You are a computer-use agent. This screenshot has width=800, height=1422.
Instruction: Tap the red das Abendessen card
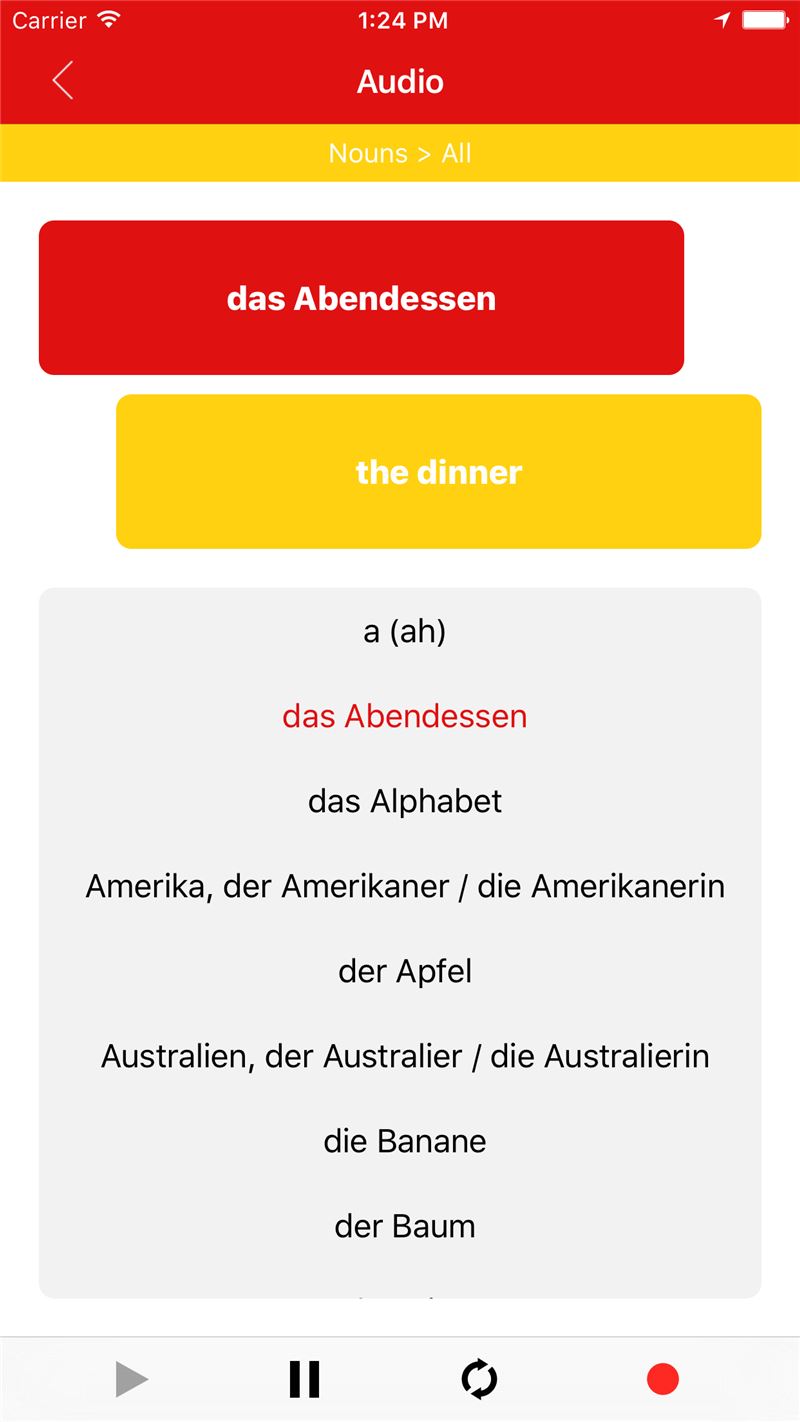coord(361,298)
